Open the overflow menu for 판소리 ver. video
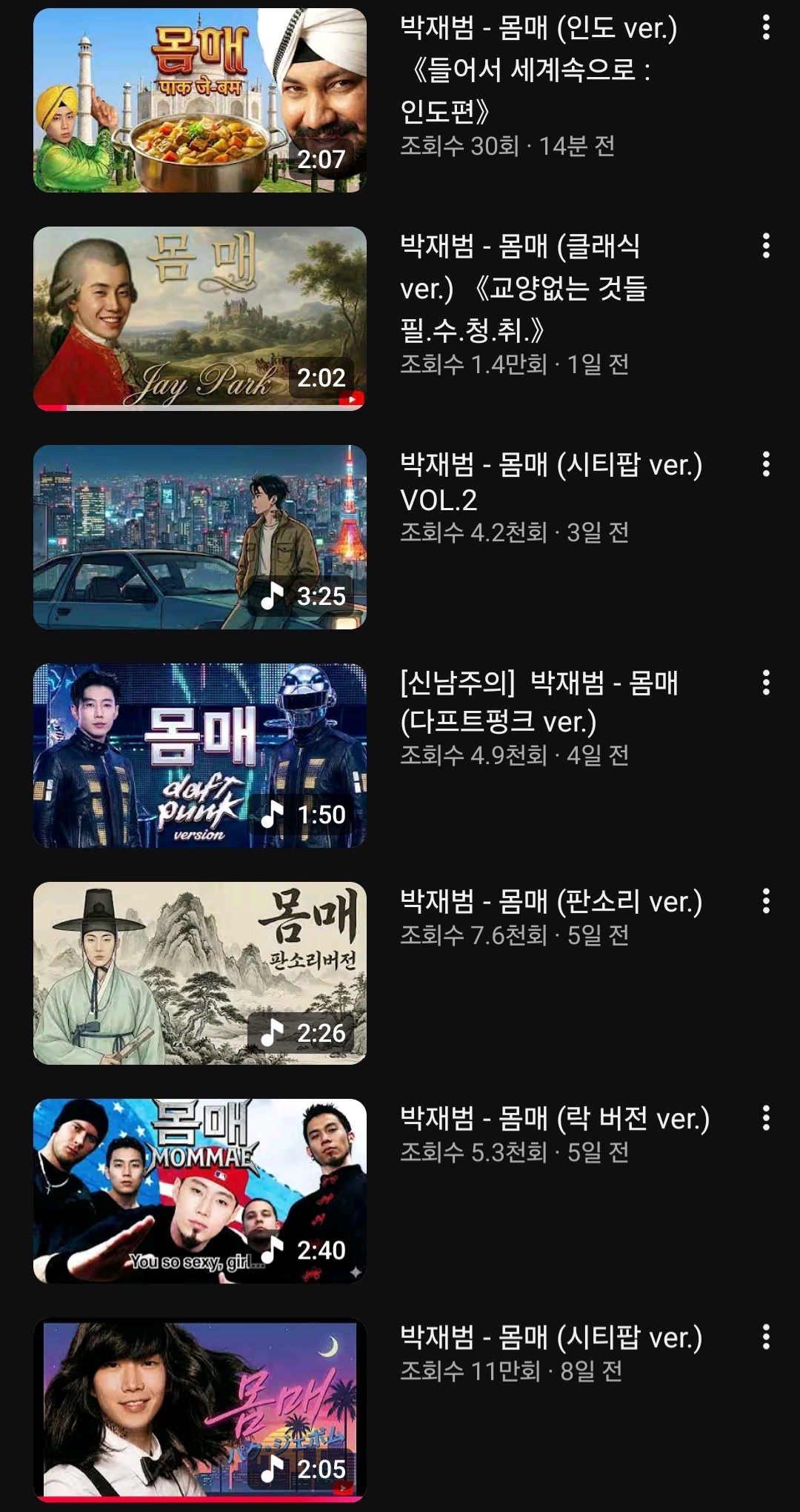This screenshot has height=1512, width=800. tap(766, 901)
